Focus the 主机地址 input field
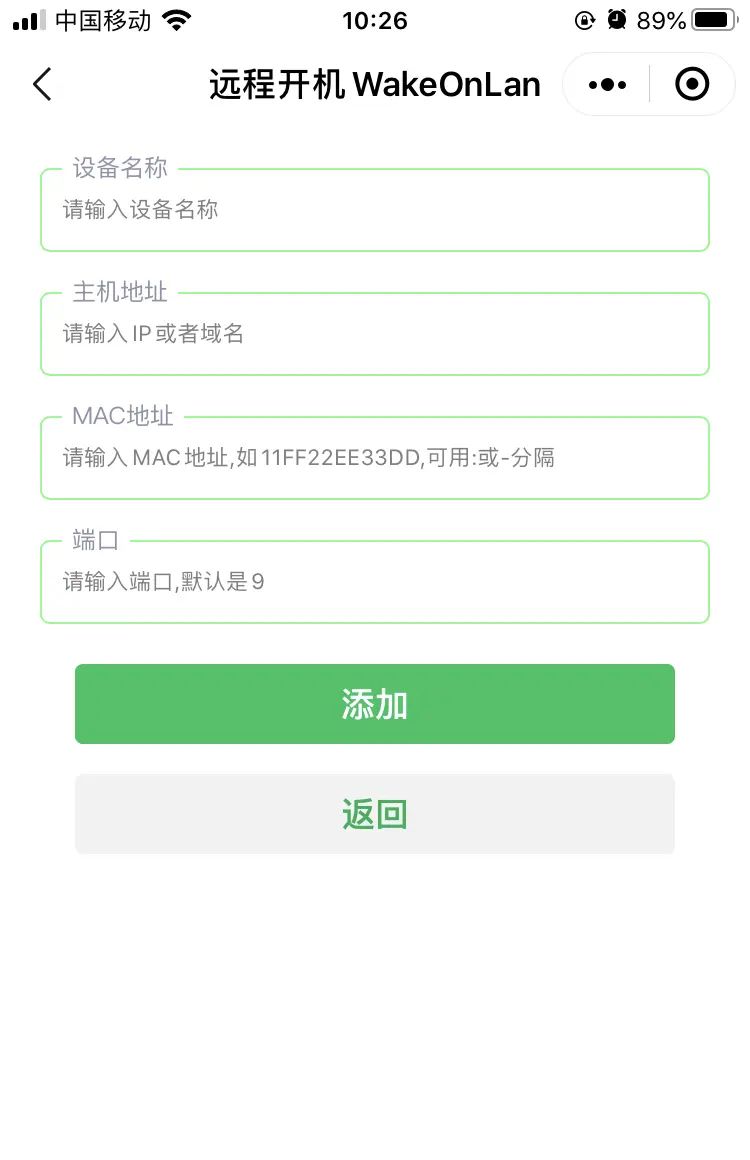 (374, 334)
